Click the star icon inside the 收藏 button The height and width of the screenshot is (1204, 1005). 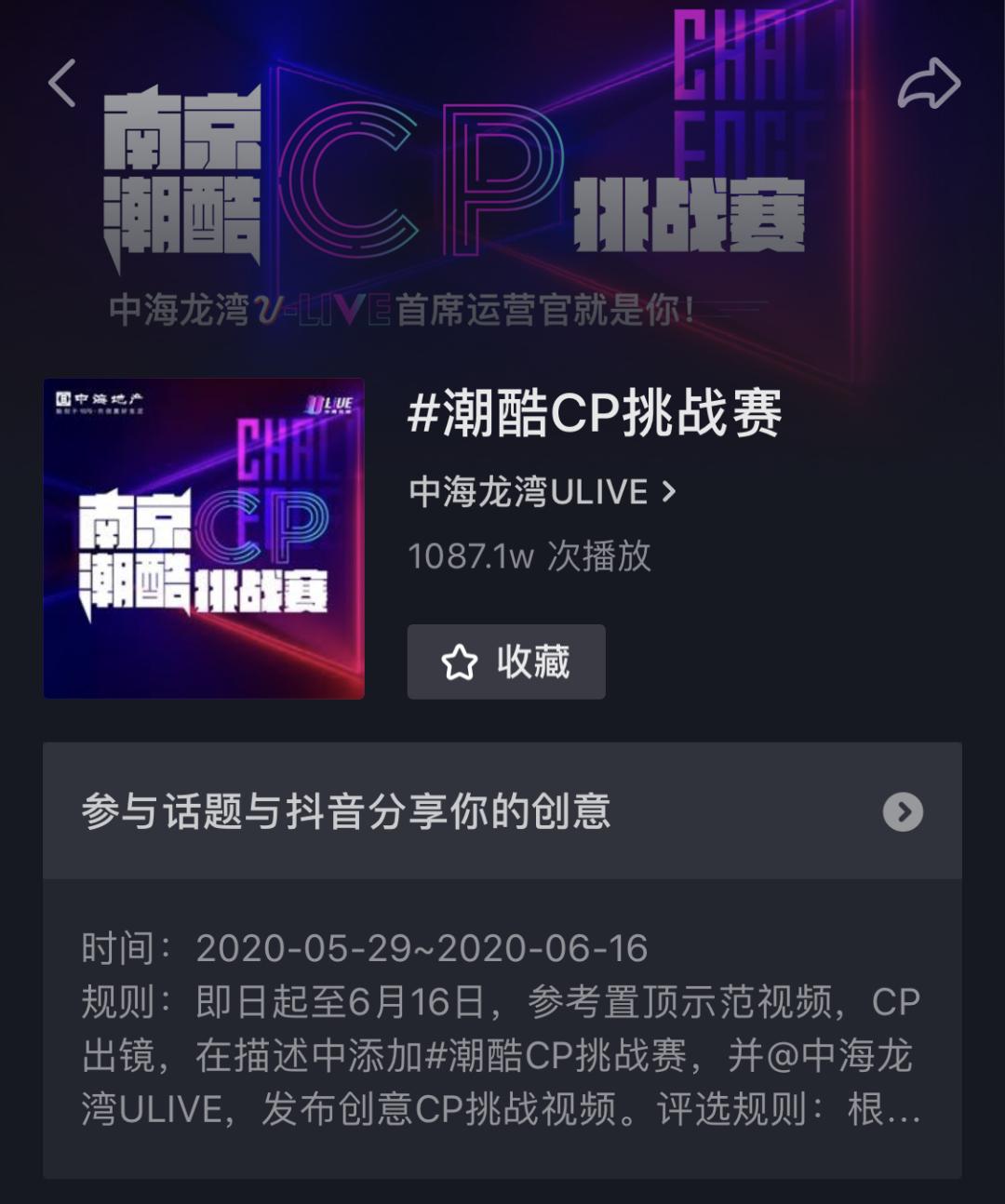click(x=457, y=662)
